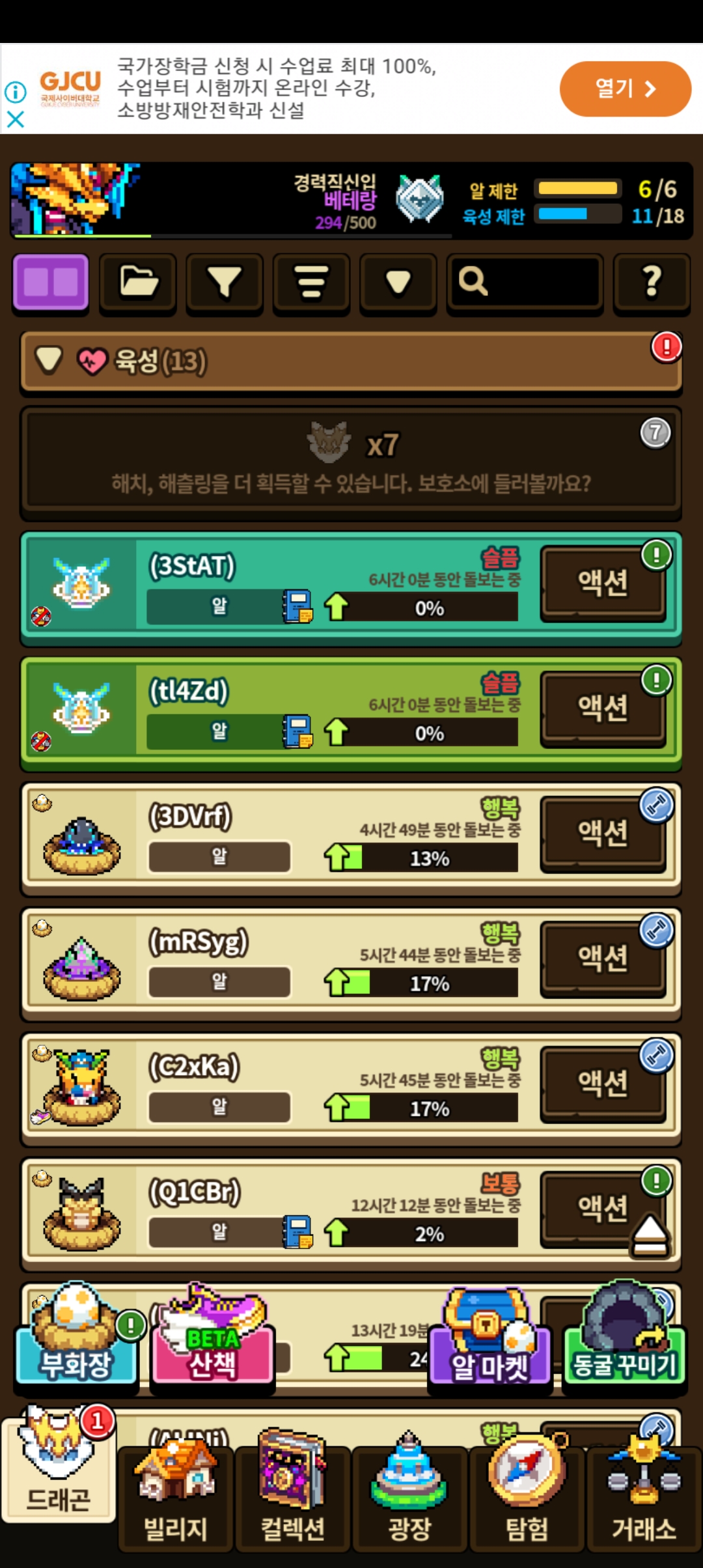Screen dimensions: 703x1568
Task: Tap 액션 button for egg (3DVrf)
Action: click(x=603, y=833)
